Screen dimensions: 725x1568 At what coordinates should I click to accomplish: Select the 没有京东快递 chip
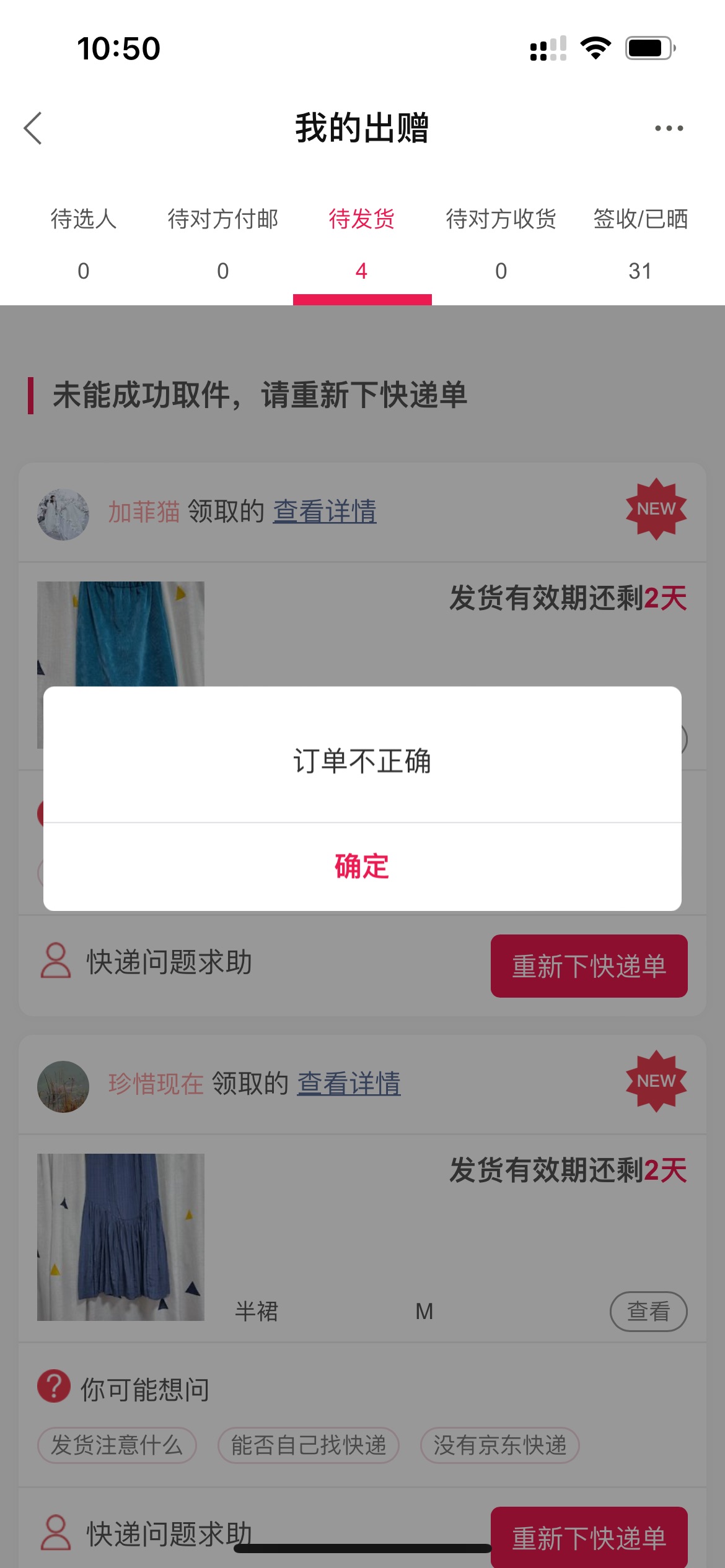pyautogui.click(x=500, y=1445)
